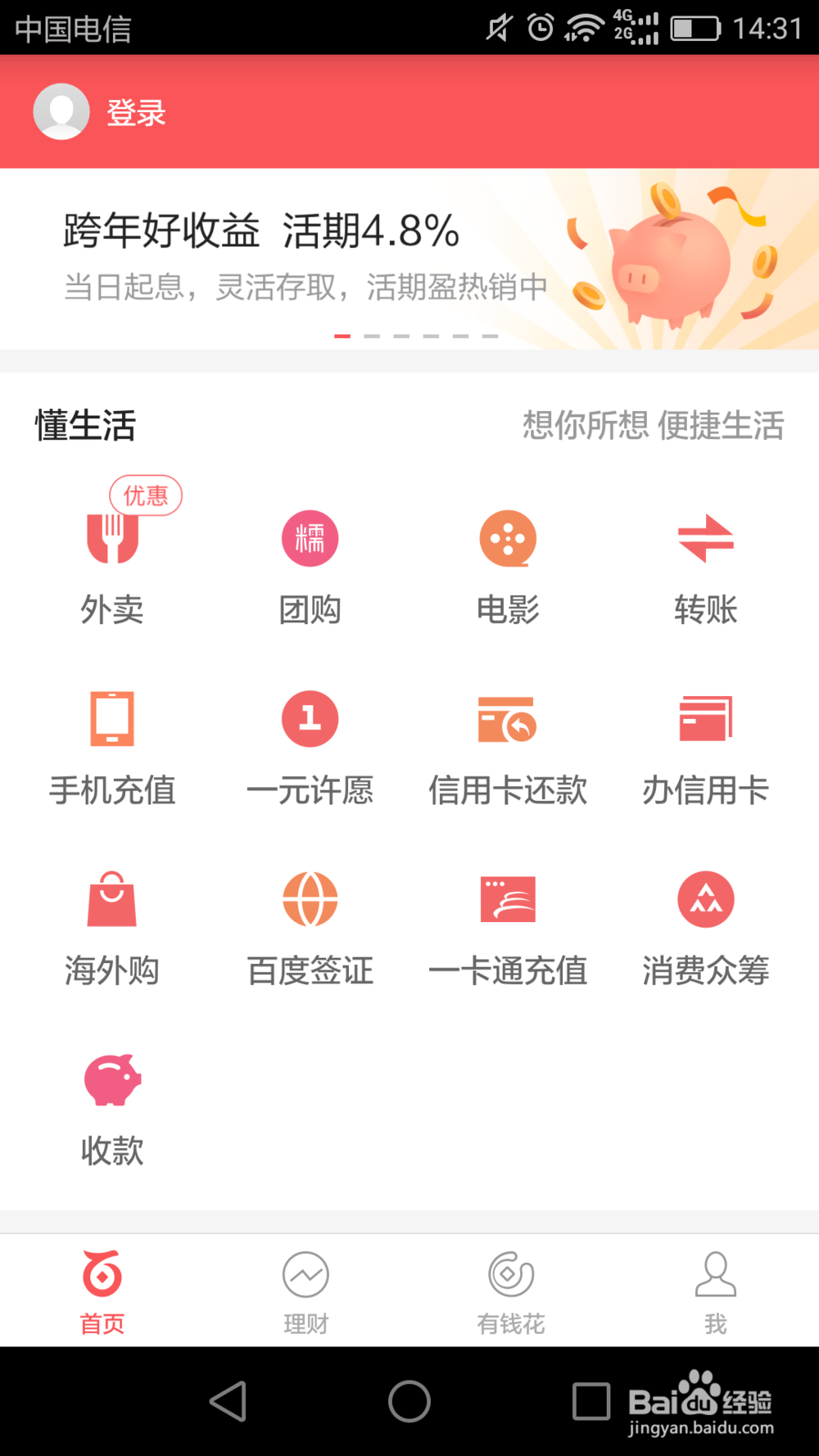The image size is (819, 1456).
Task: Select the second carousel indicator dot
Action: (371, 335)
